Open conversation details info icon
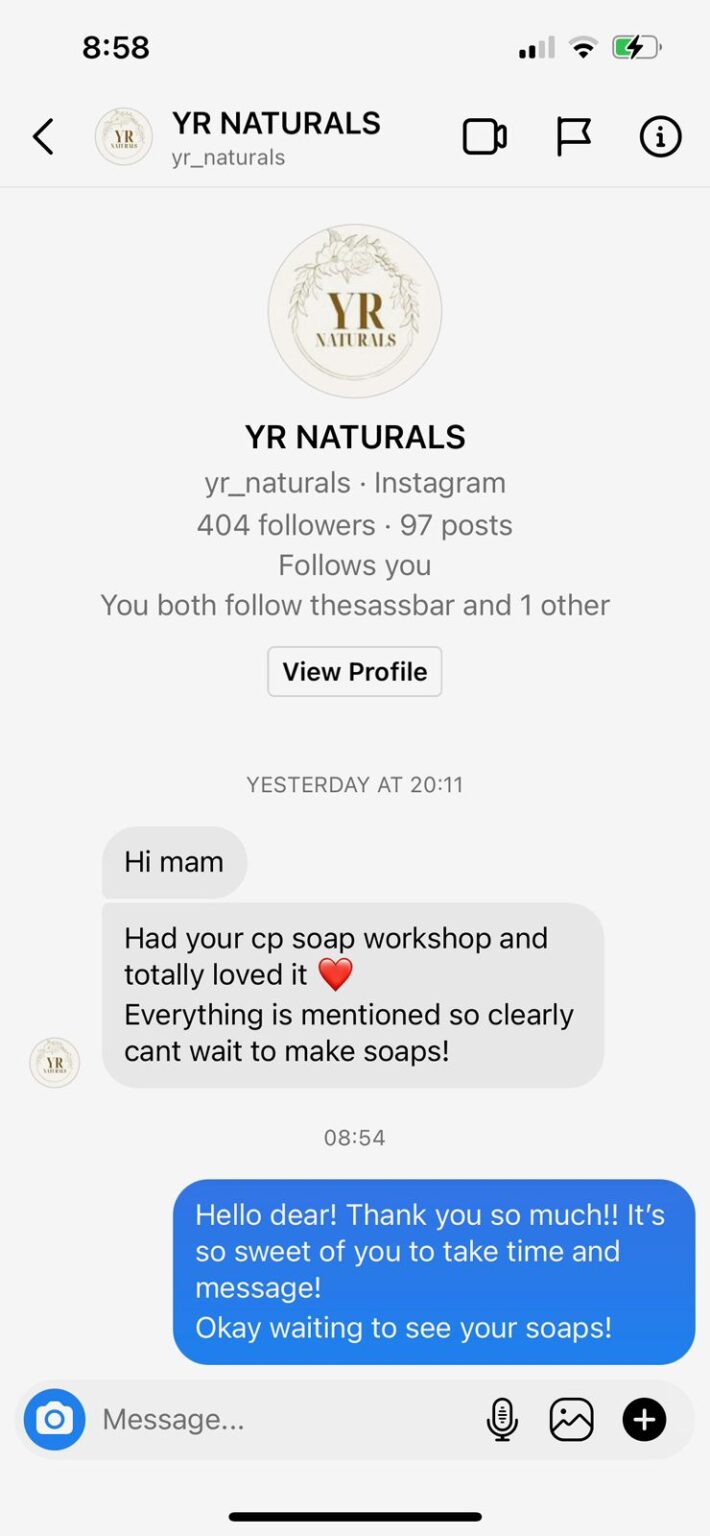This screenshot has width=710, height=1536. click(660, 137)
